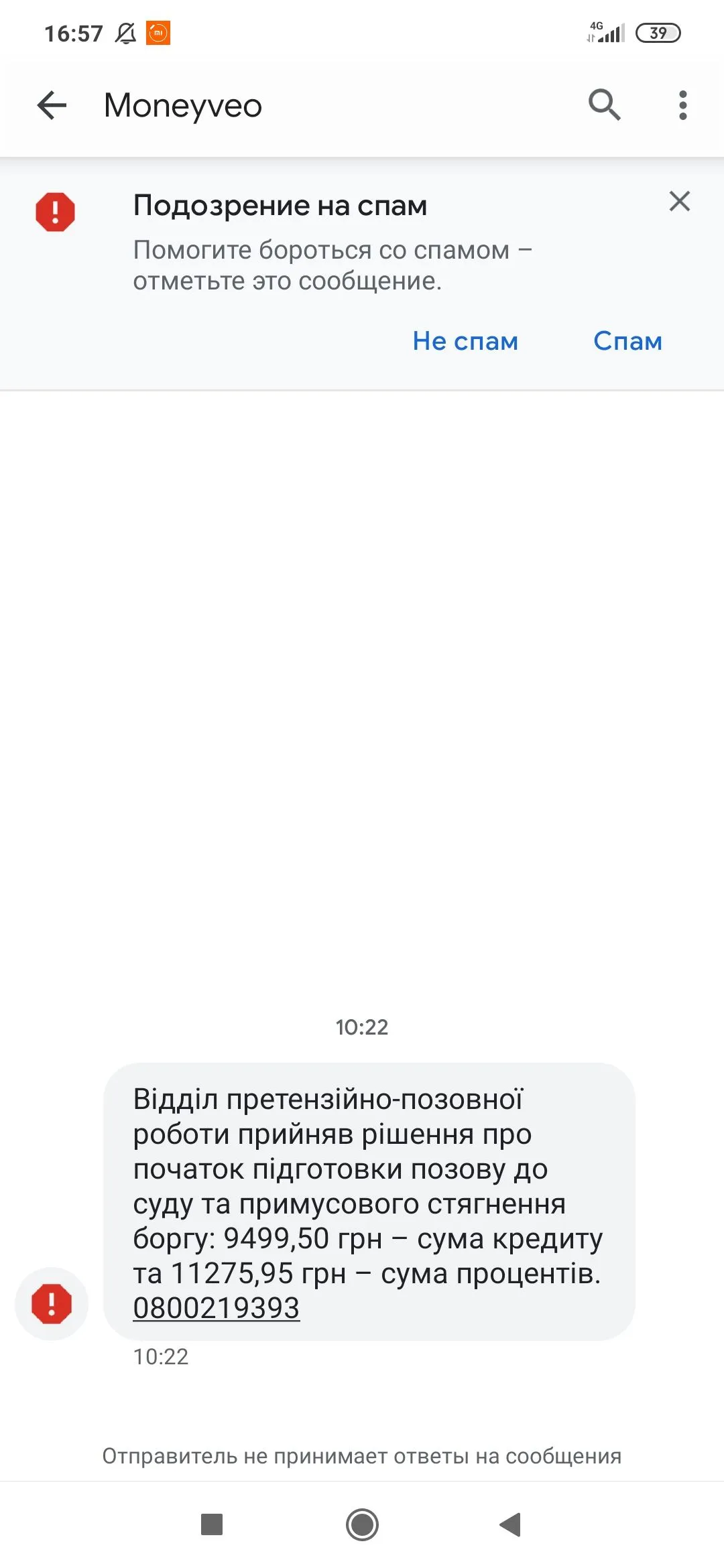Viewport: 724px width, 1568px height.
Task: Call the phone number 0800219393
Action: [x=216, y=1307]
